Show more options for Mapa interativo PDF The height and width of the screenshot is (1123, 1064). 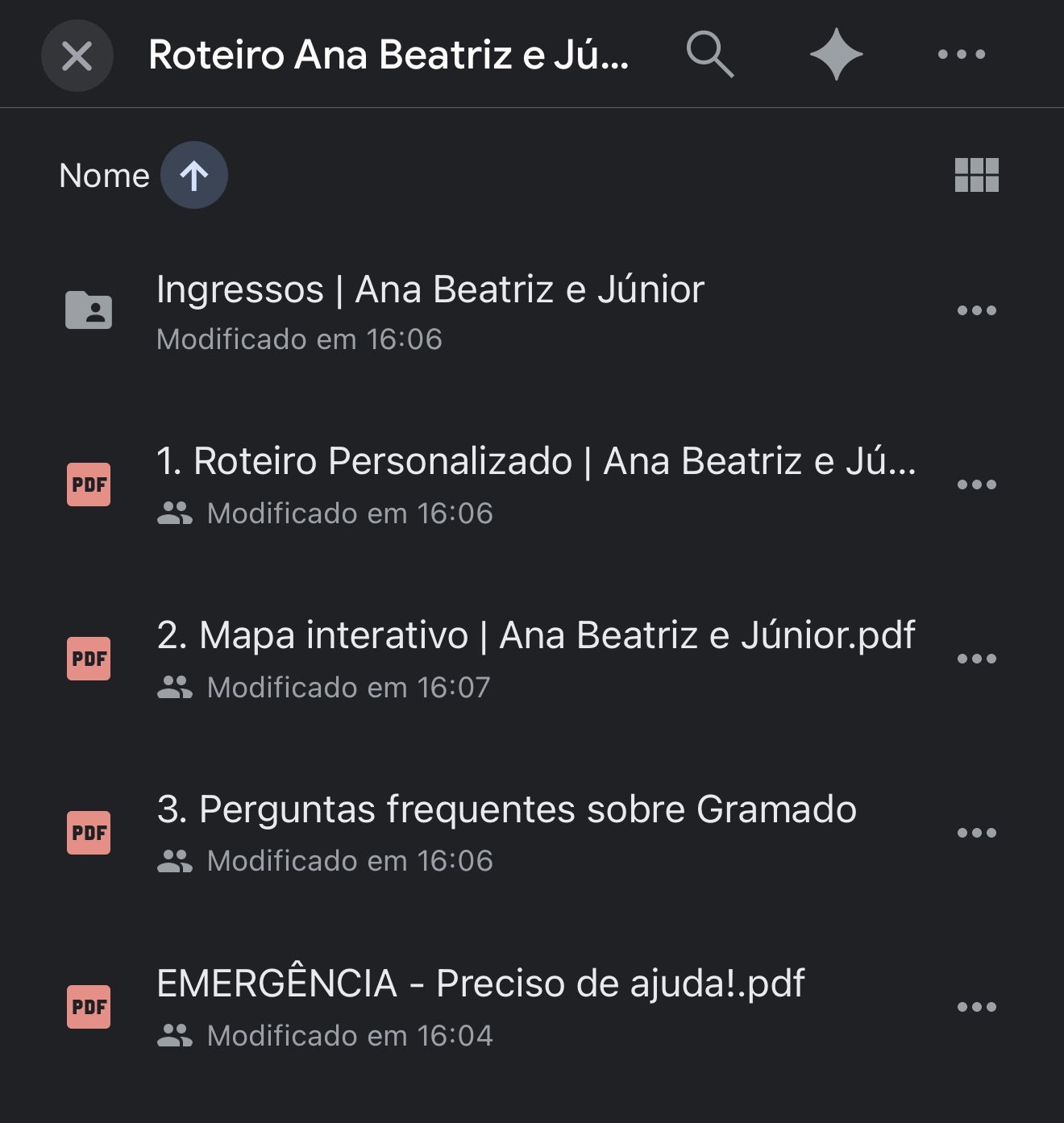[x=976, y=659]
